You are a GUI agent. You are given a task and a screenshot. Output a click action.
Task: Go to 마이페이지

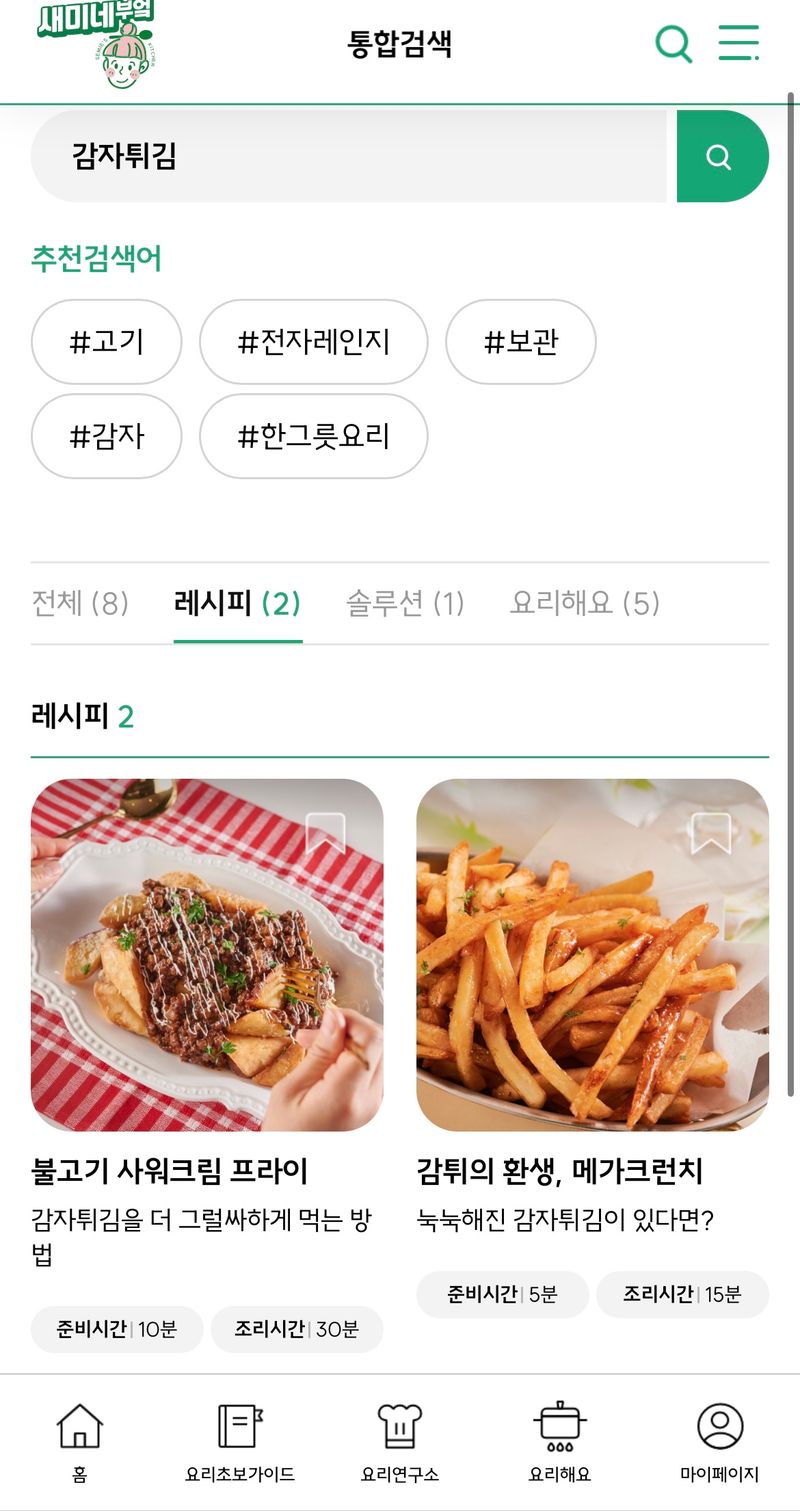(720, 1441)
